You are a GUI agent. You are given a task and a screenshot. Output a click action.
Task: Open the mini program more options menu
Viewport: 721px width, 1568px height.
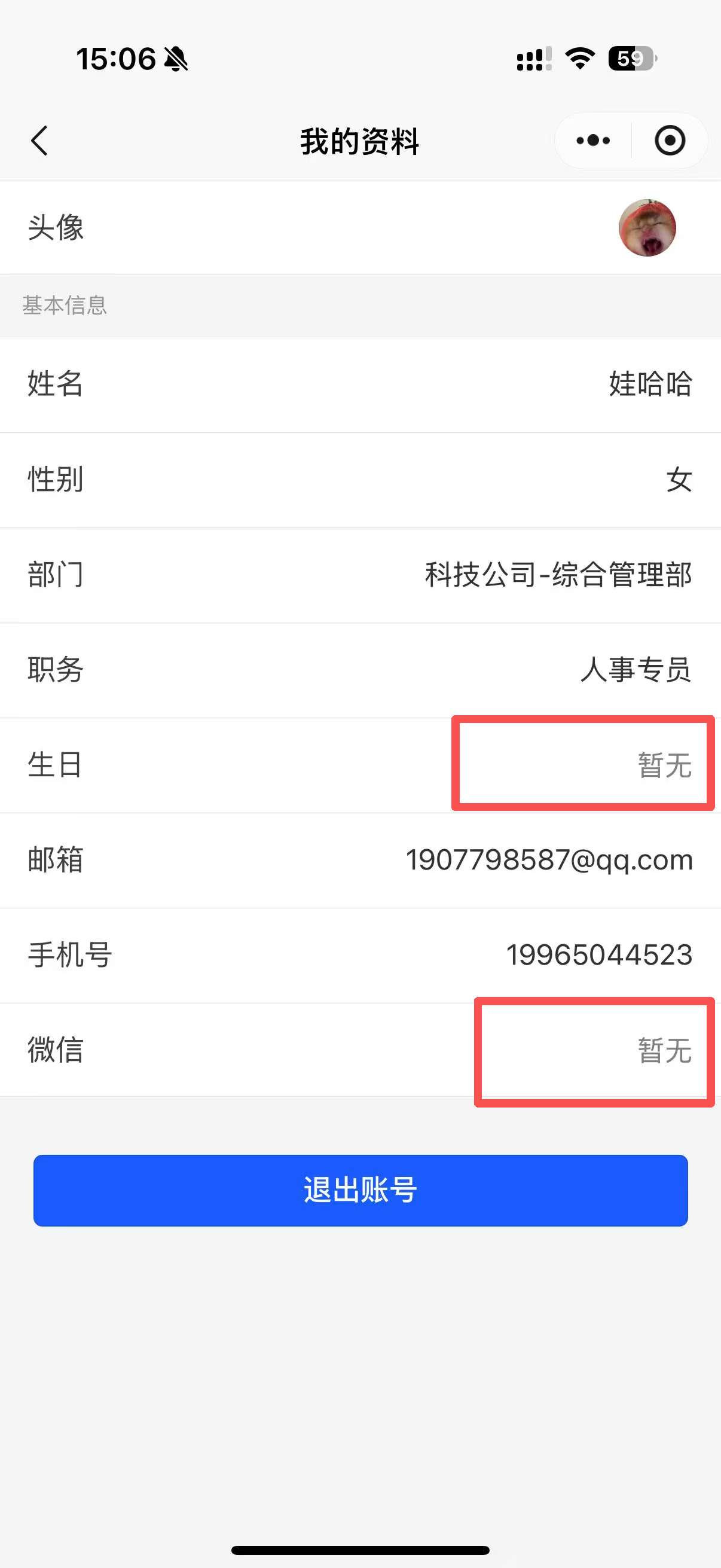(x=593, y=141)
